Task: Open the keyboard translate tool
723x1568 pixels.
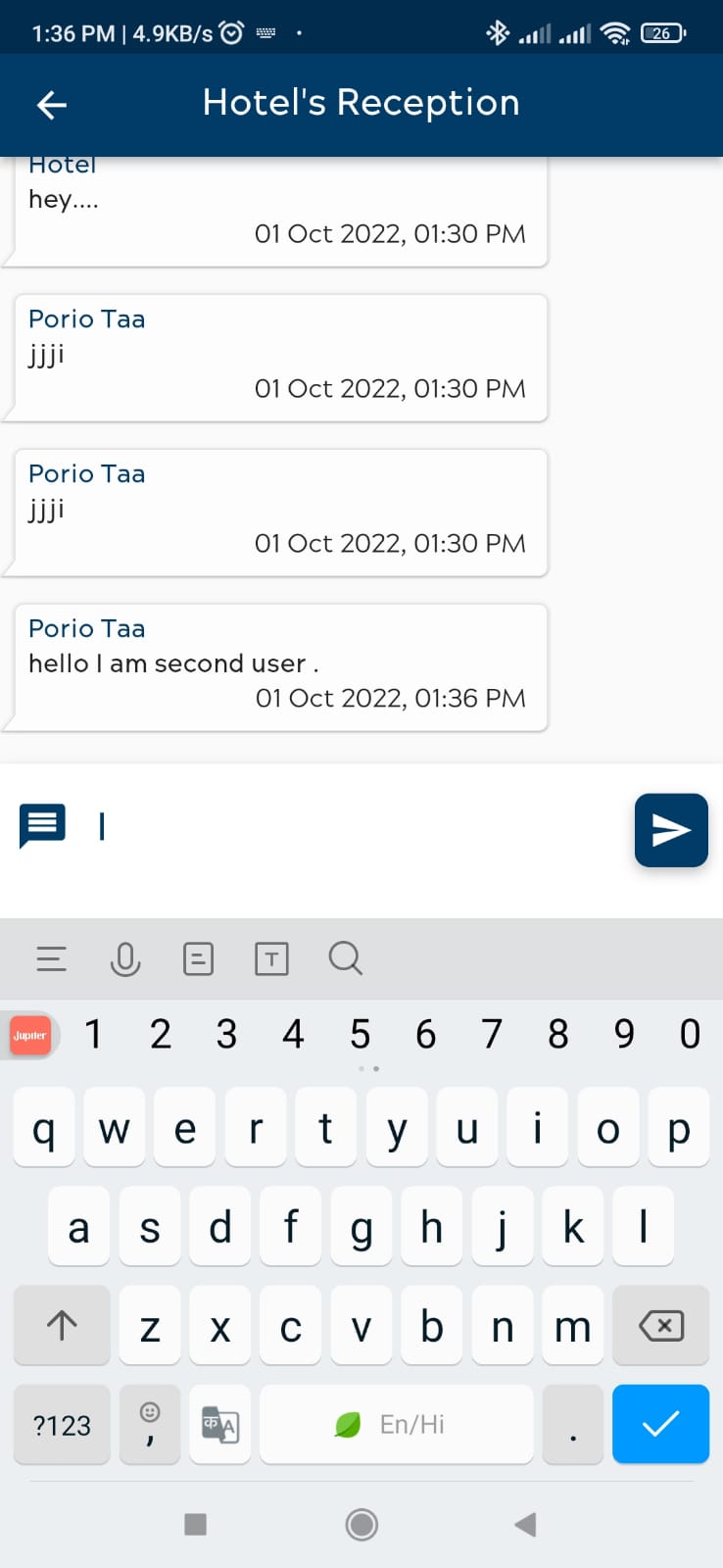Action: 220,1424
